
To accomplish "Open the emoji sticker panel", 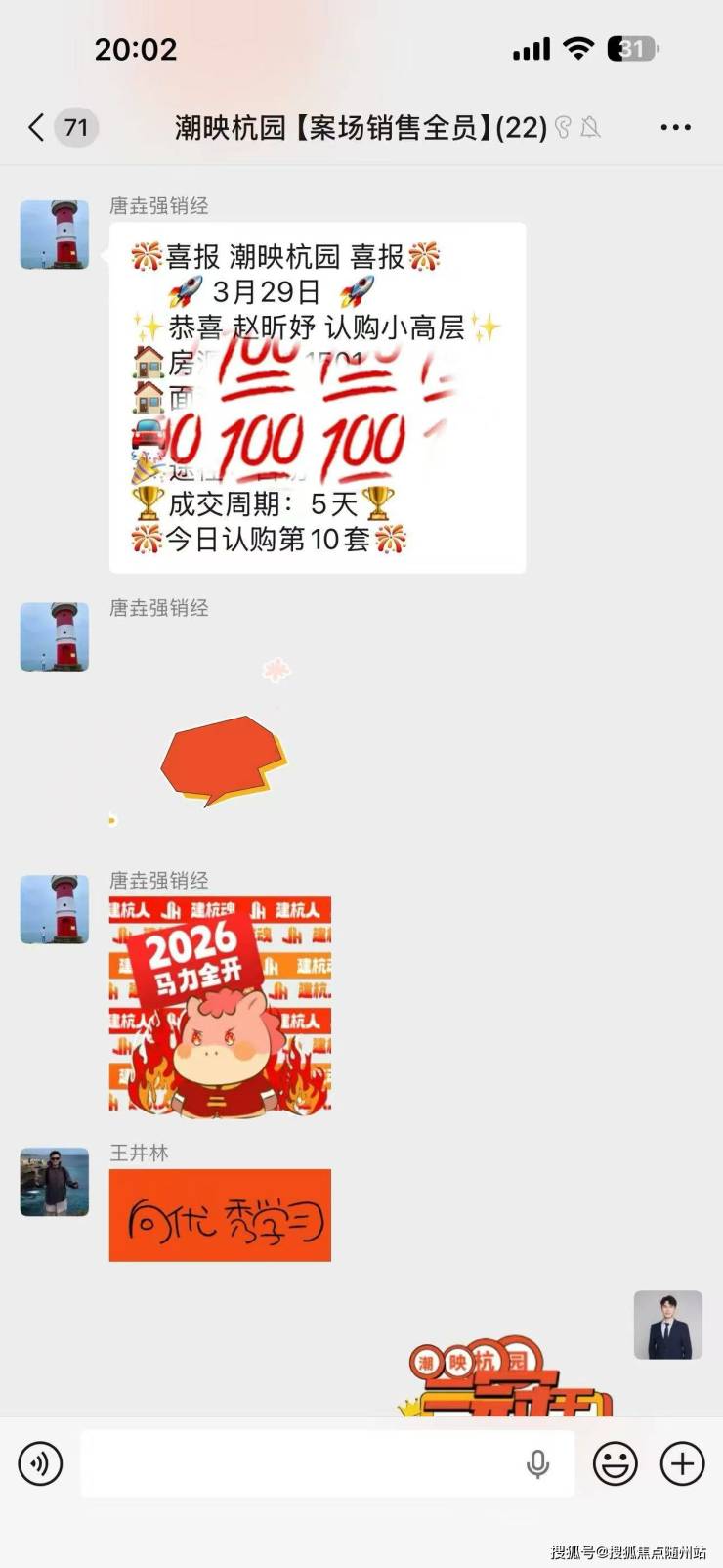I will pos(616,1463).
